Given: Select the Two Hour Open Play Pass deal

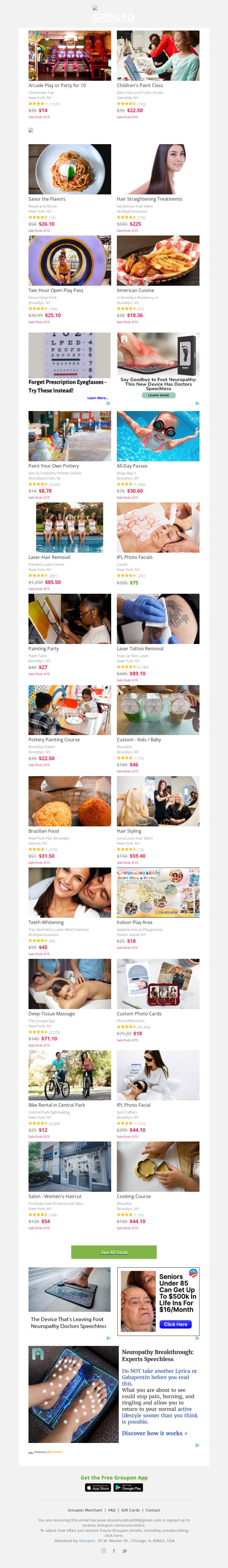Looking at the screenshot, I should point(69,261).
